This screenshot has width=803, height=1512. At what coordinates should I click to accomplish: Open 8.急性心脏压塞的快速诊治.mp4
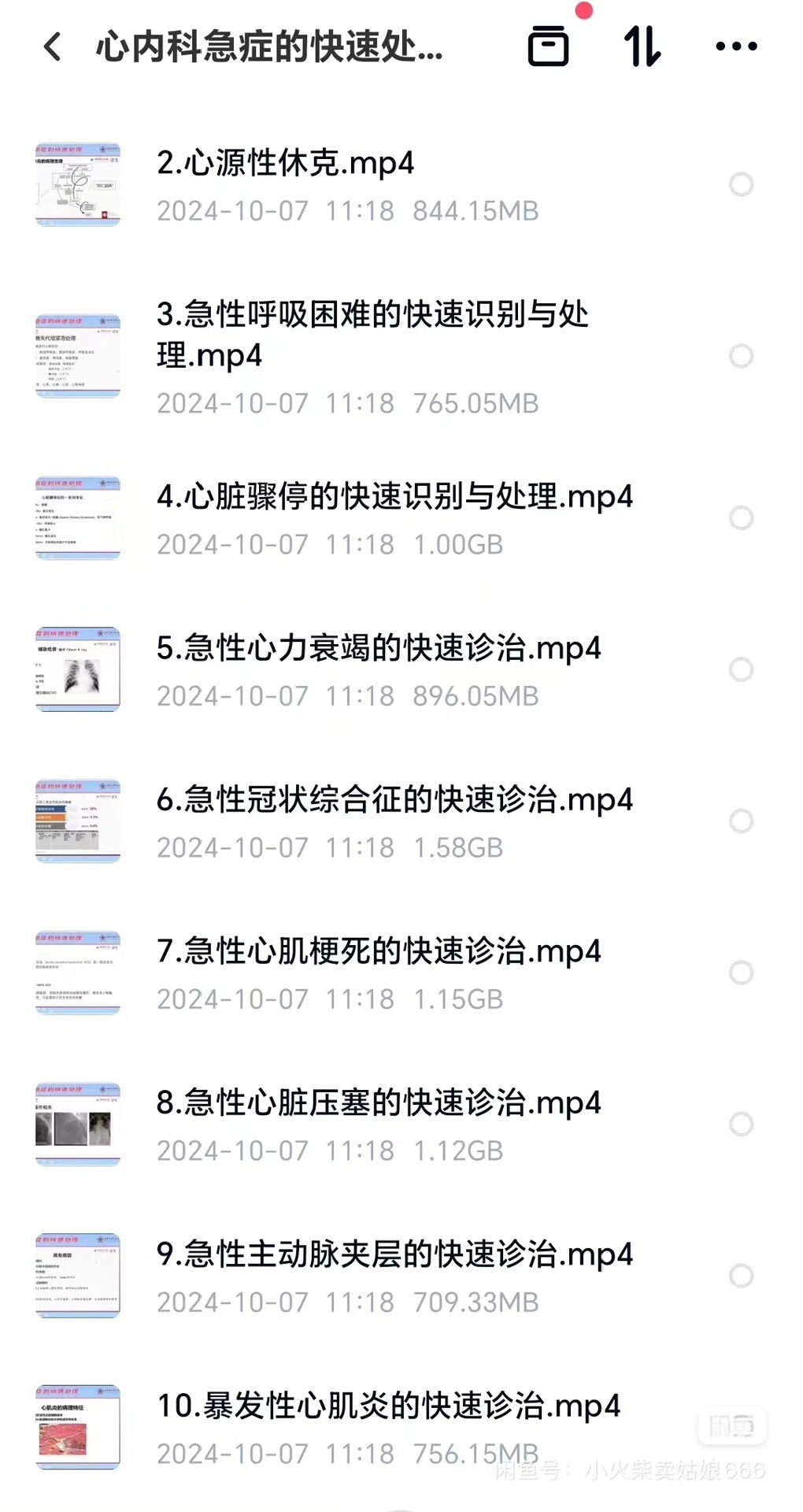pos(378,1102)
